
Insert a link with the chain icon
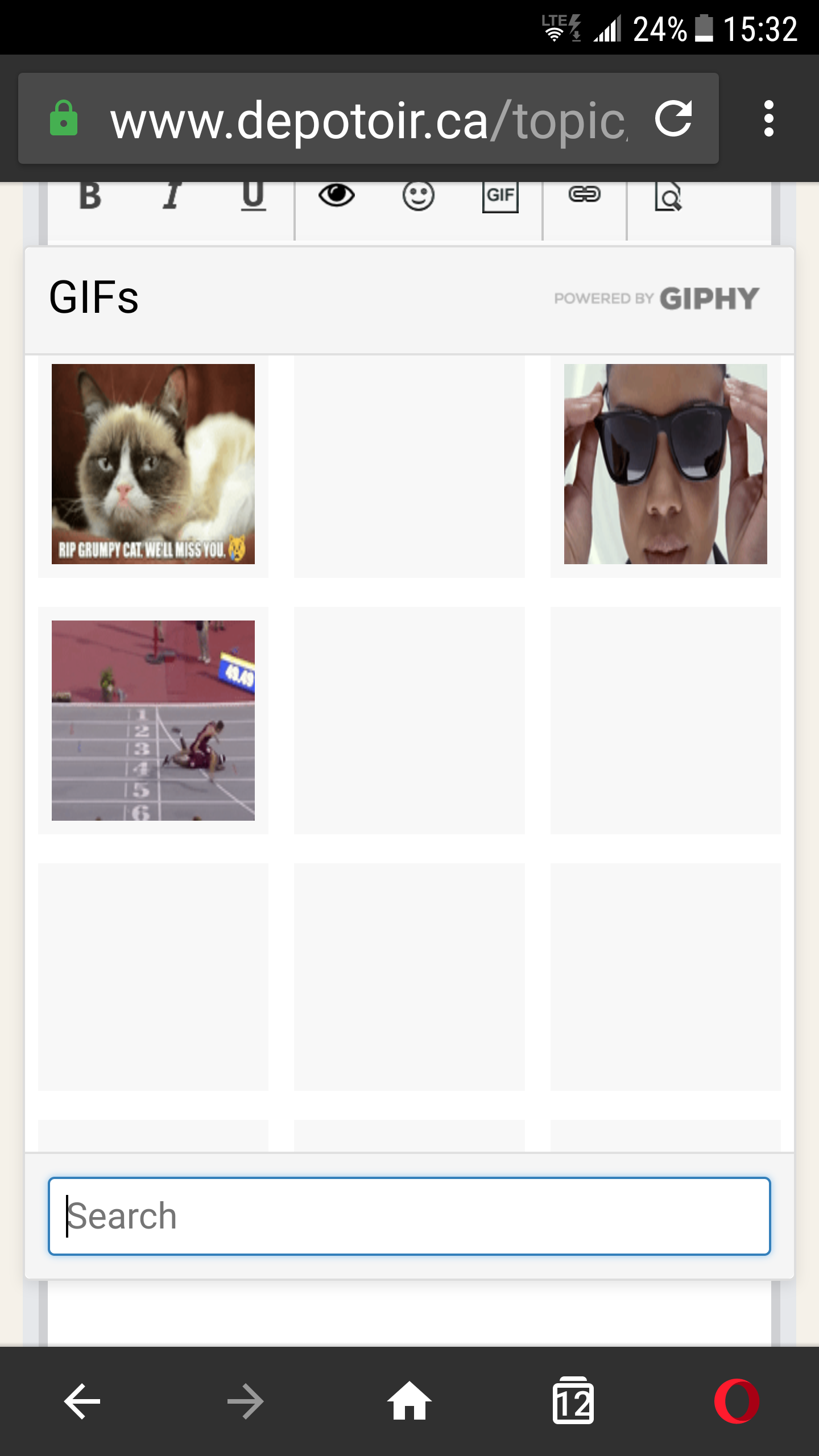(x=584, y=195)
